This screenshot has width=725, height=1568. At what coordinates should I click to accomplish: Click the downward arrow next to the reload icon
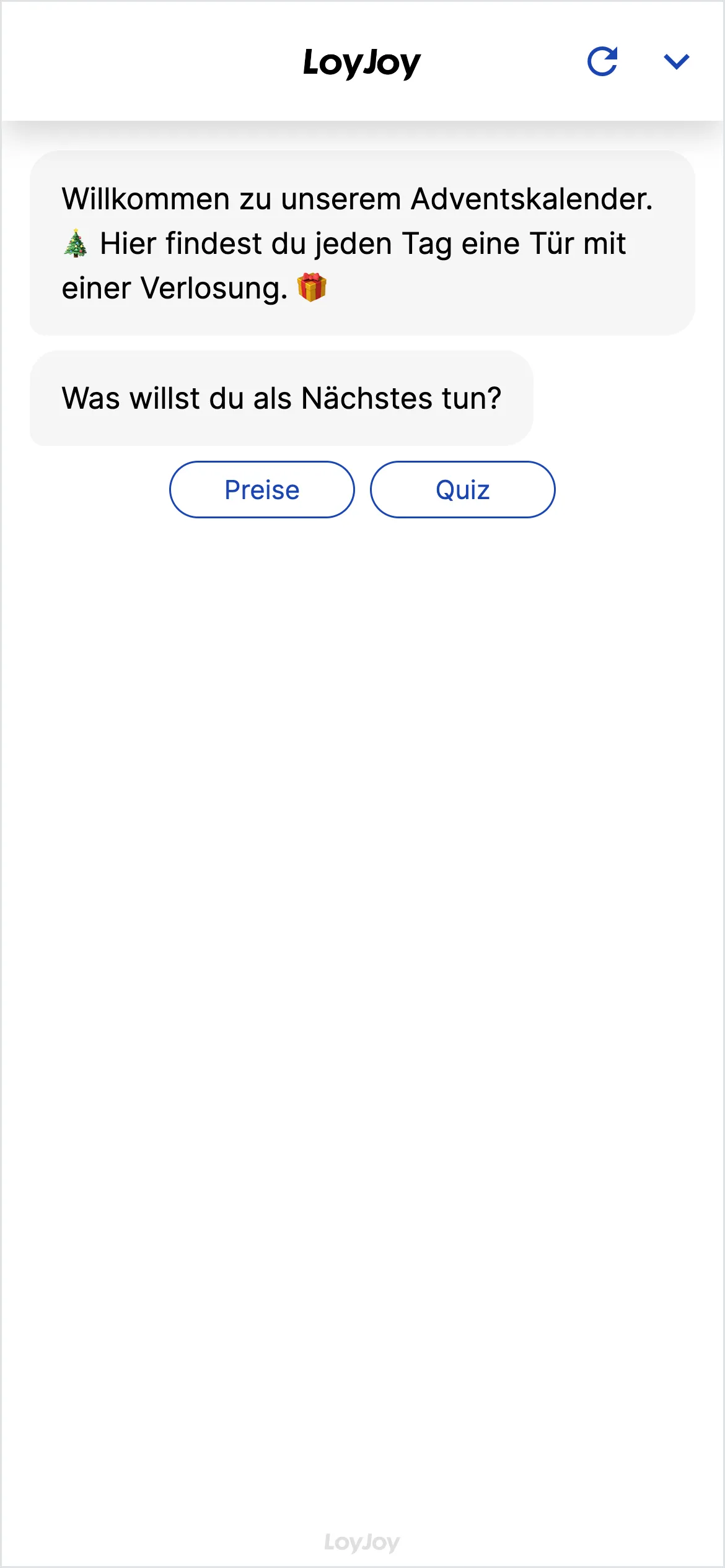[676, 61]
